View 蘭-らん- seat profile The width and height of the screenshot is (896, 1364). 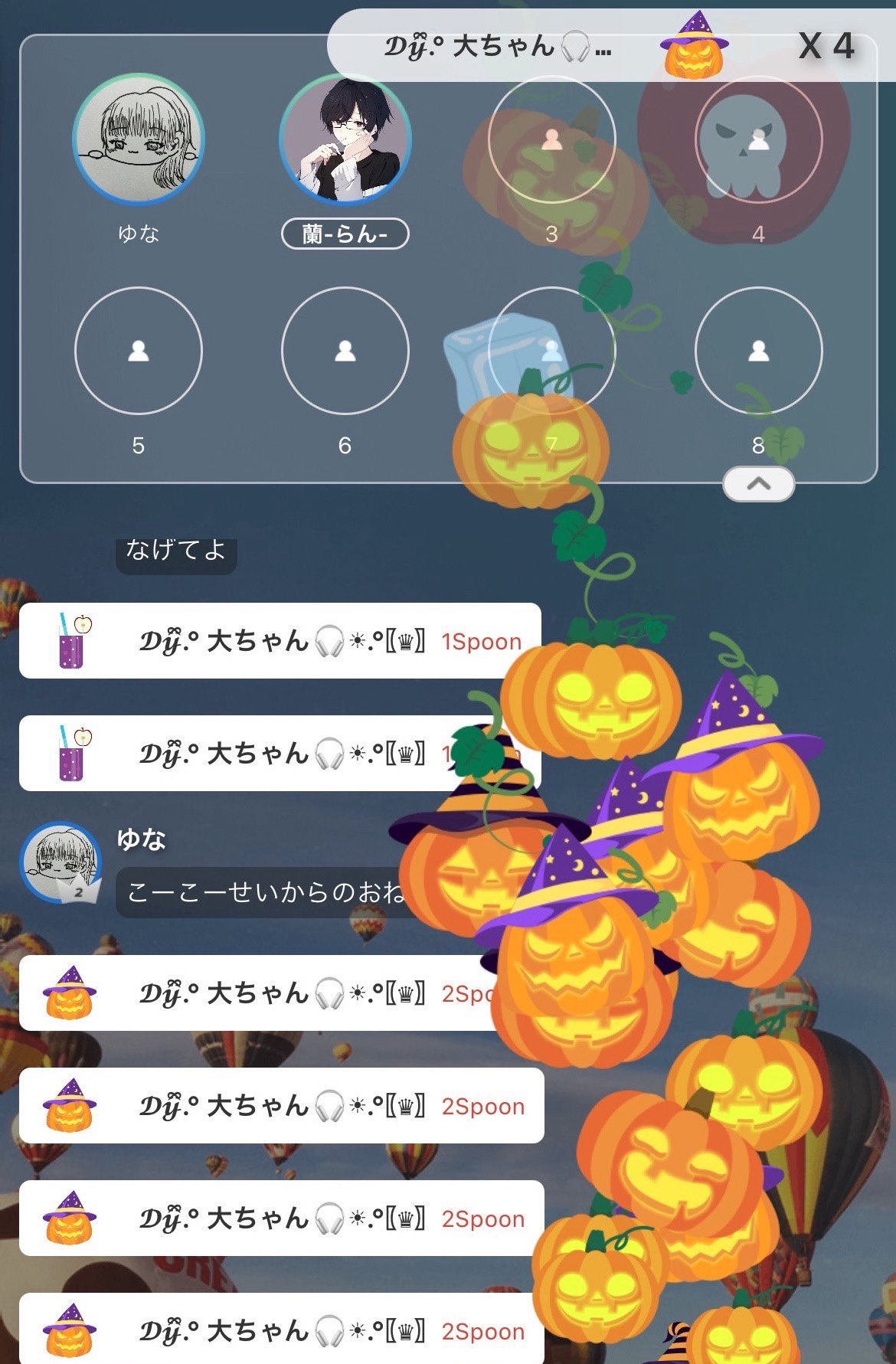coord(345,139)
